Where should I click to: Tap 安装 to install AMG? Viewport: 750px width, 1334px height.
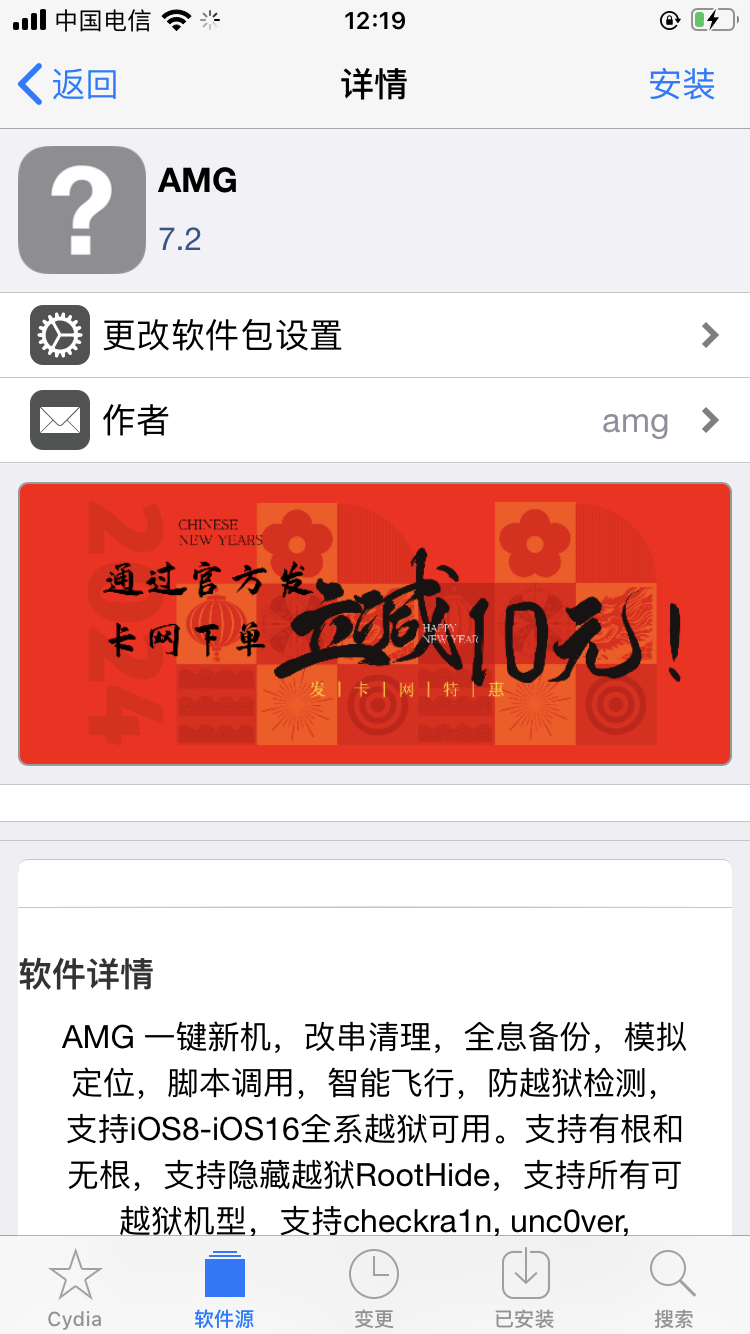(x=681, y=85)
